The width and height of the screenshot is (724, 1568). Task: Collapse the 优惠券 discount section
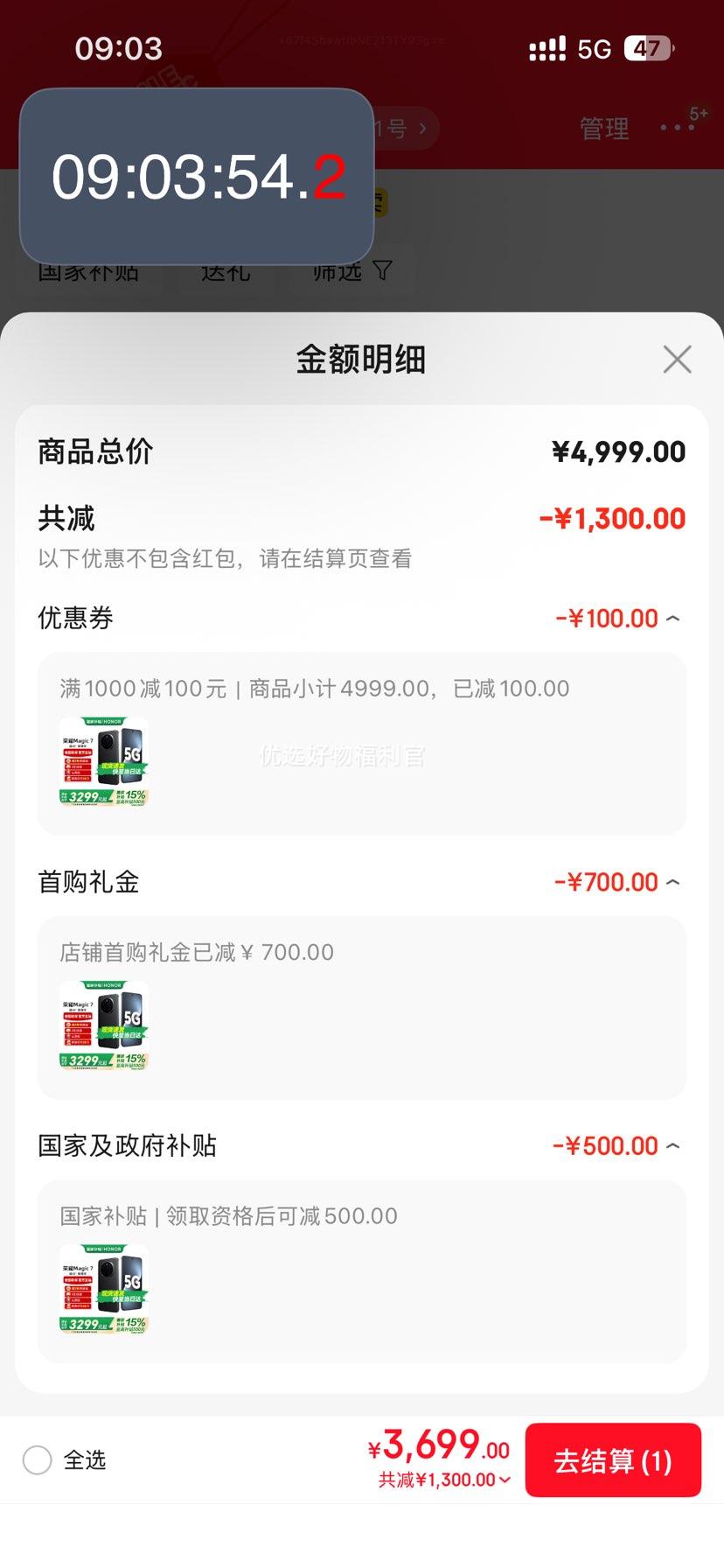[x=672, y=619]
